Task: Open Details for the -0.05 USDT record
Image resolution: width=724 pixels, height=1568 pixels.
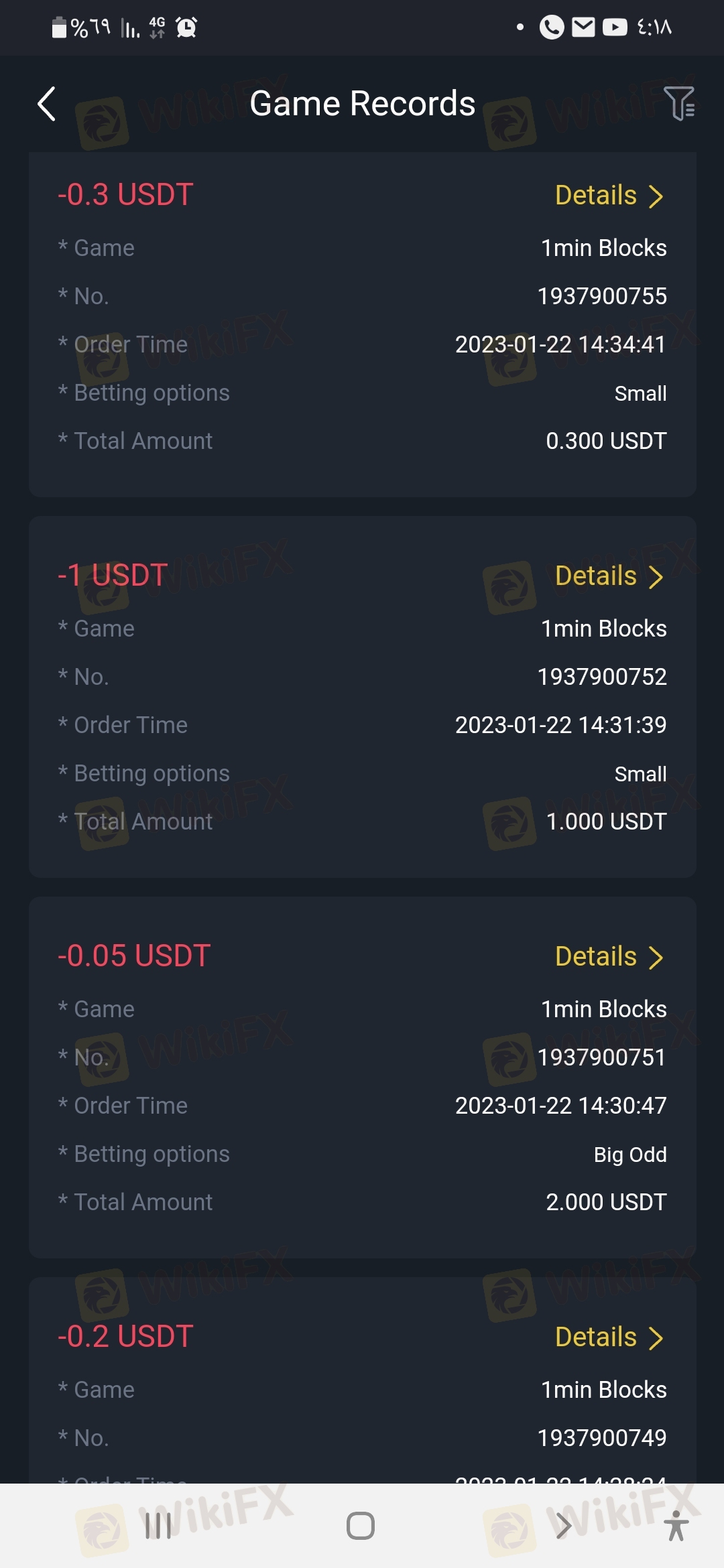Action: pos(609,957)
